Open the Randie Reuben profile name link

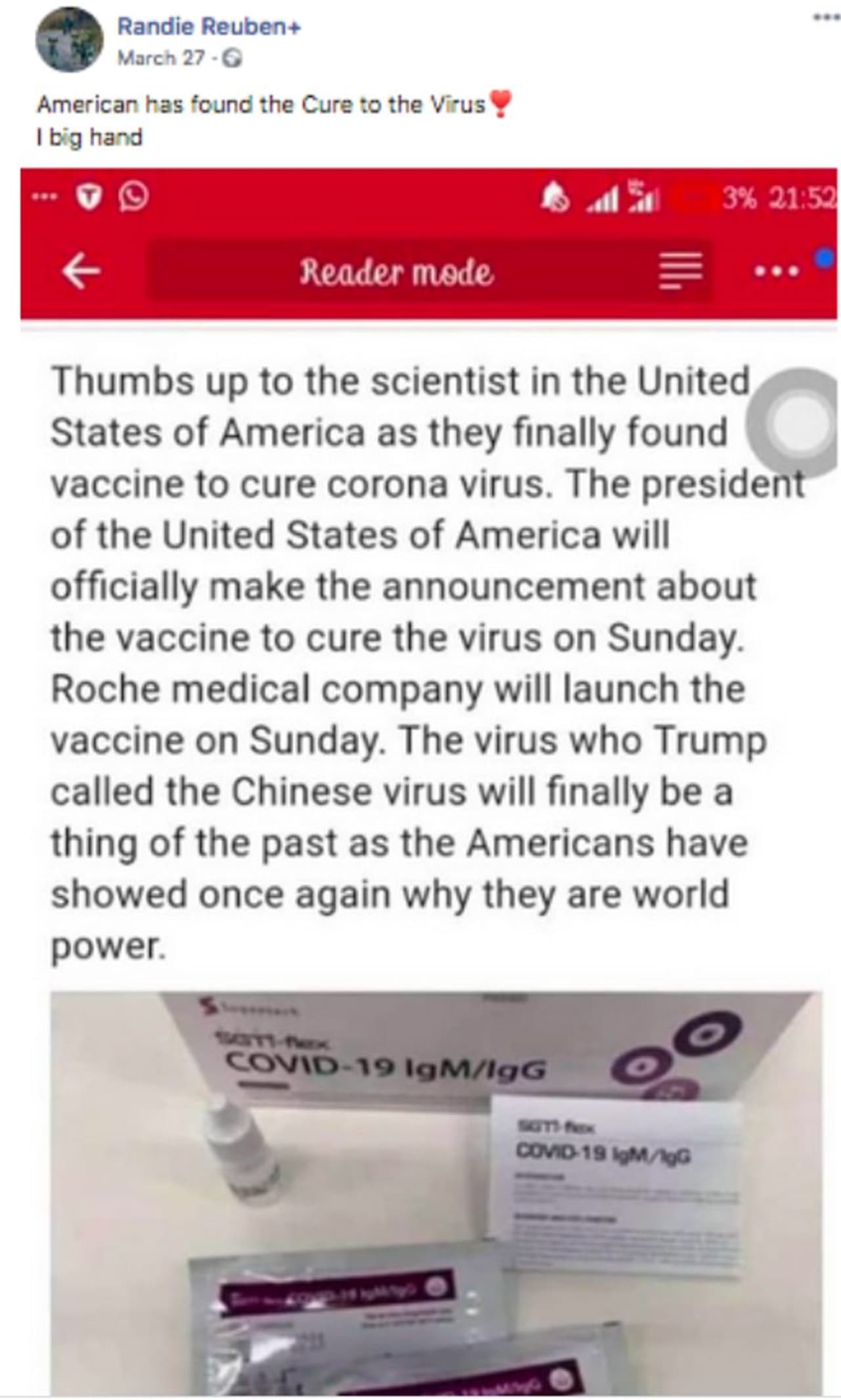pos(208,26)
